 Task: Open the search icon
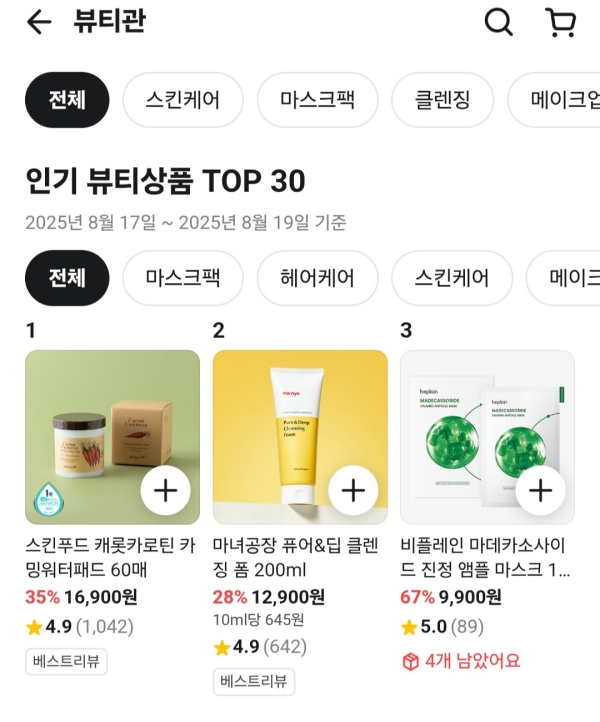tap(498, 22)
